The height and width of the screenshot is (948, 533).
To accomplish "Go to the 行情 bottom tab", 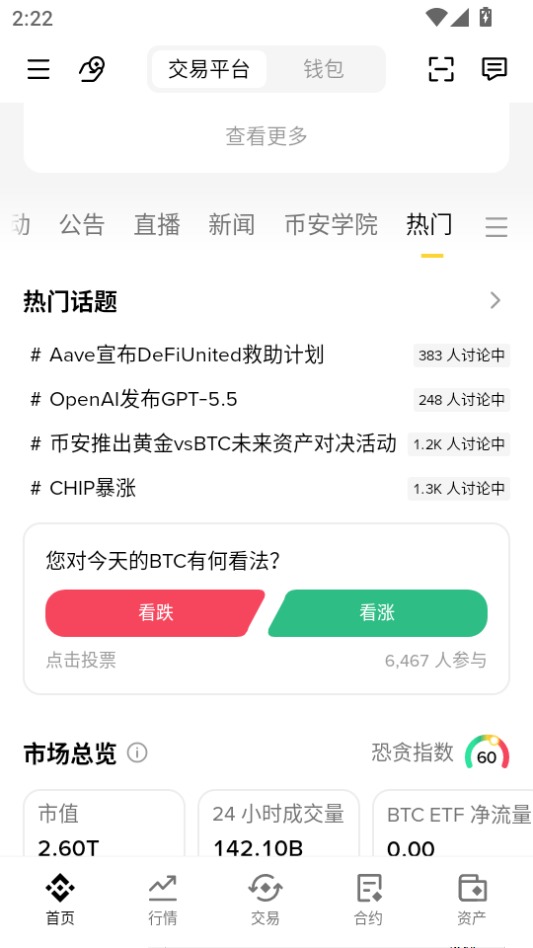I will pos(163,900).
